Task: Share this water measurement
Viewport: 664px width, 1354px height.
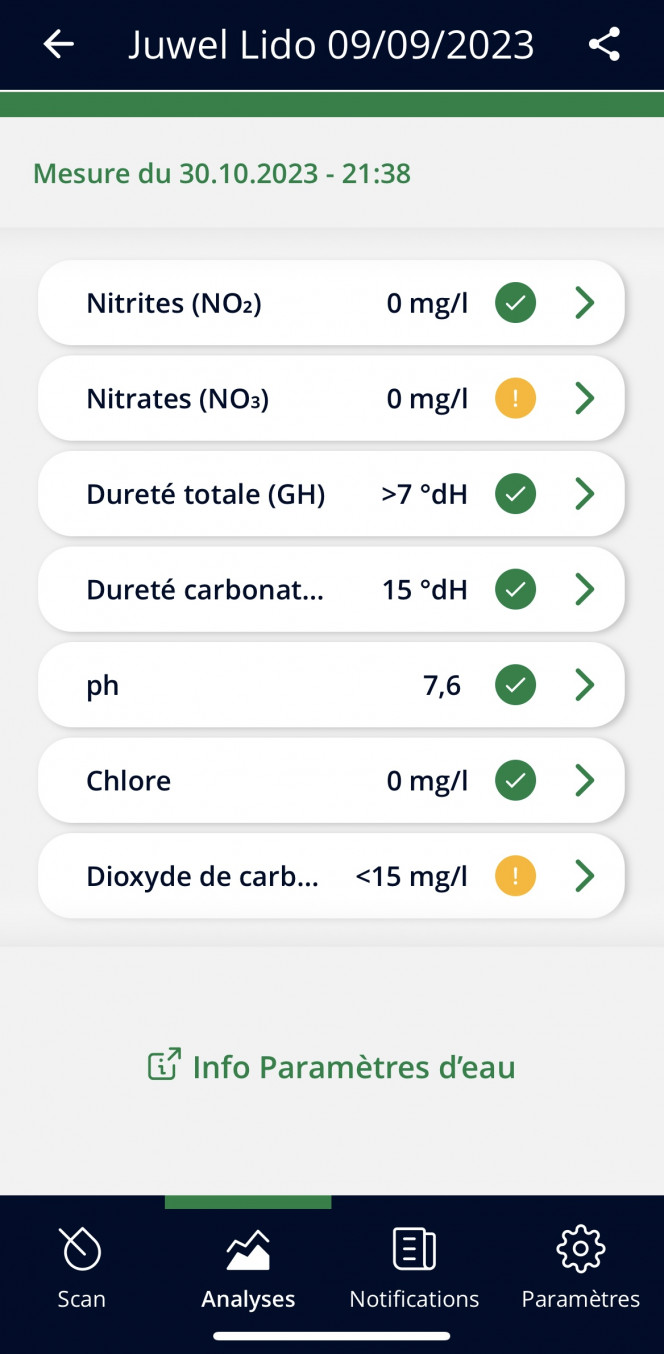Action: point(604,44)
